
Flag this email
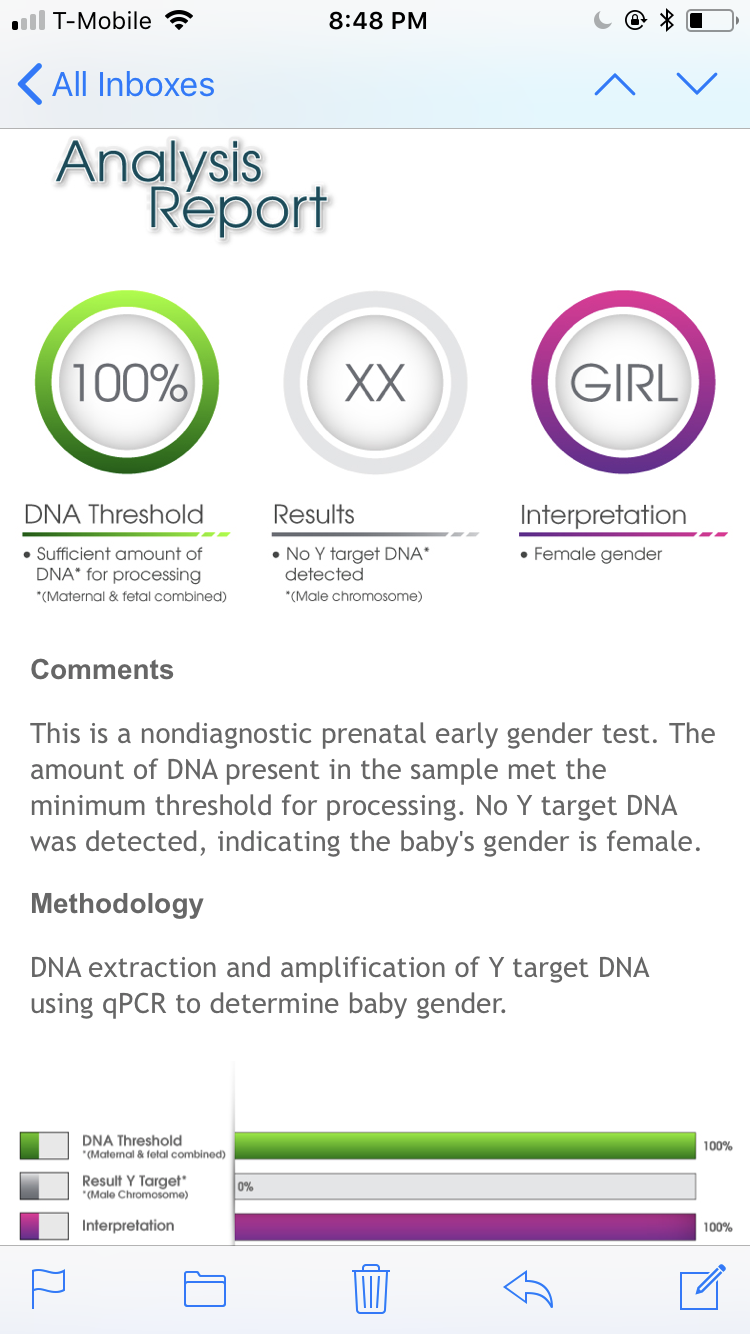[48, 1289]
